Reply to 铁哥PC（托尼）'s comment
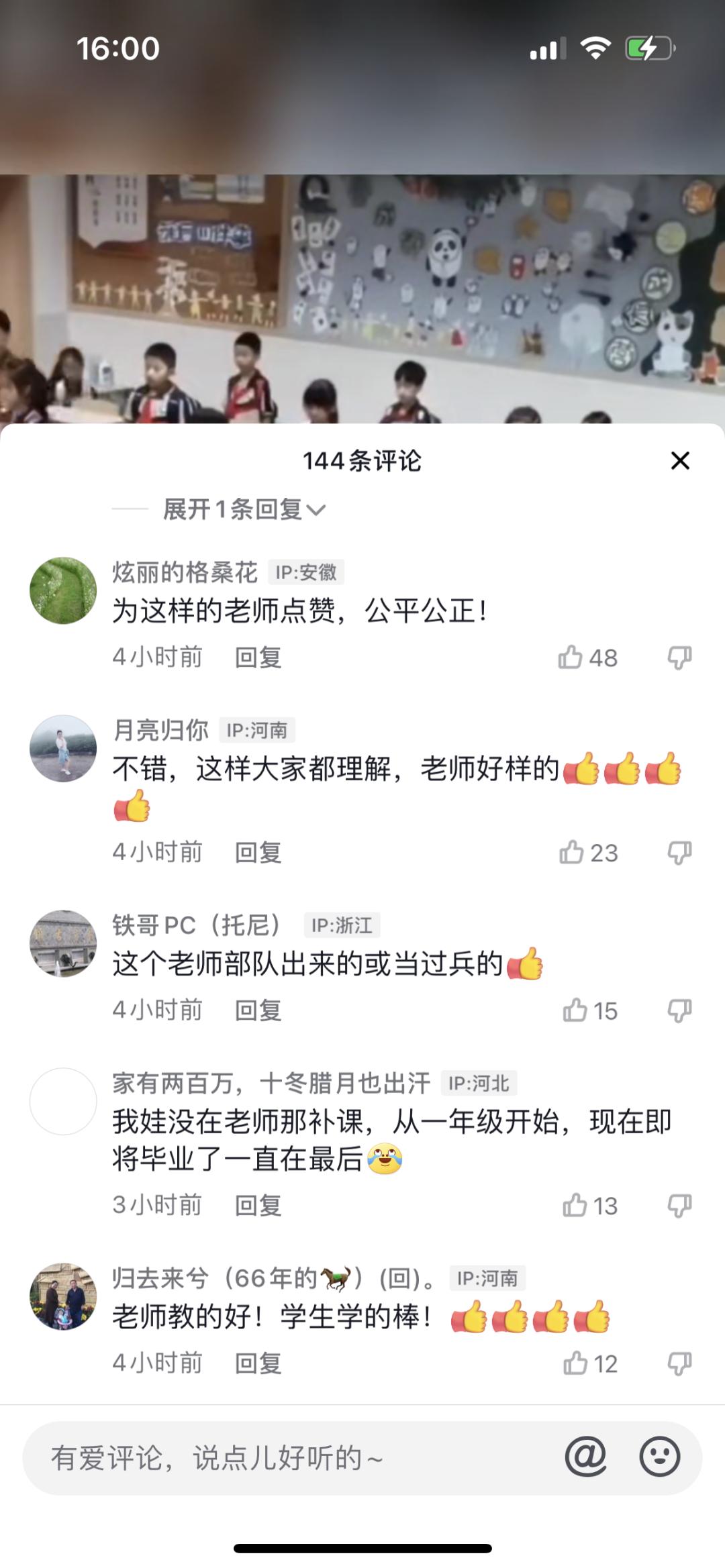Image resolution: width=725 pixels, height=1568 pixels. (258, 1010)
